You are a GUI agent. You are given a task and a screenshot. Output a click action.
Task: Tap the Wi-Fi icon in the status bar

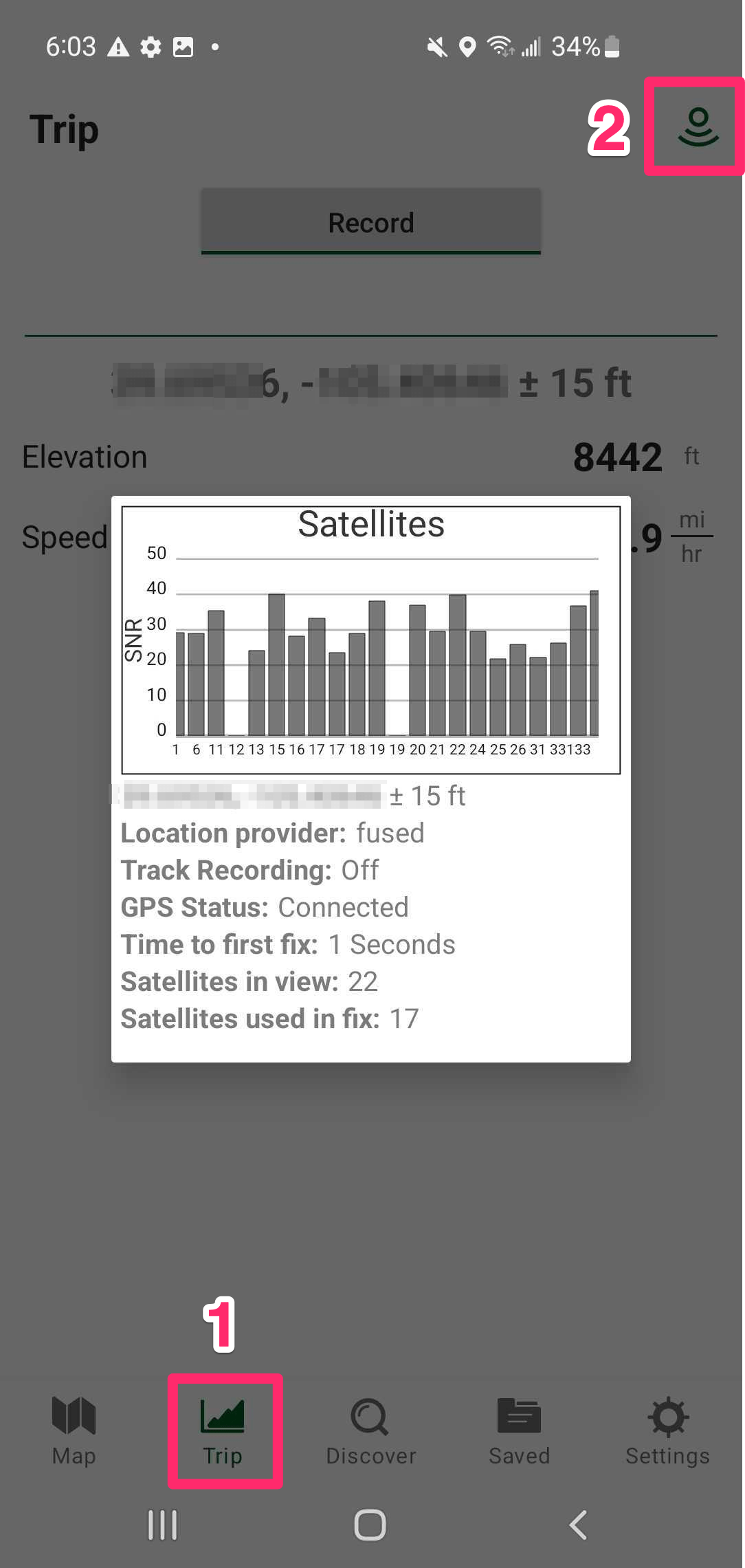click(501, 46)
